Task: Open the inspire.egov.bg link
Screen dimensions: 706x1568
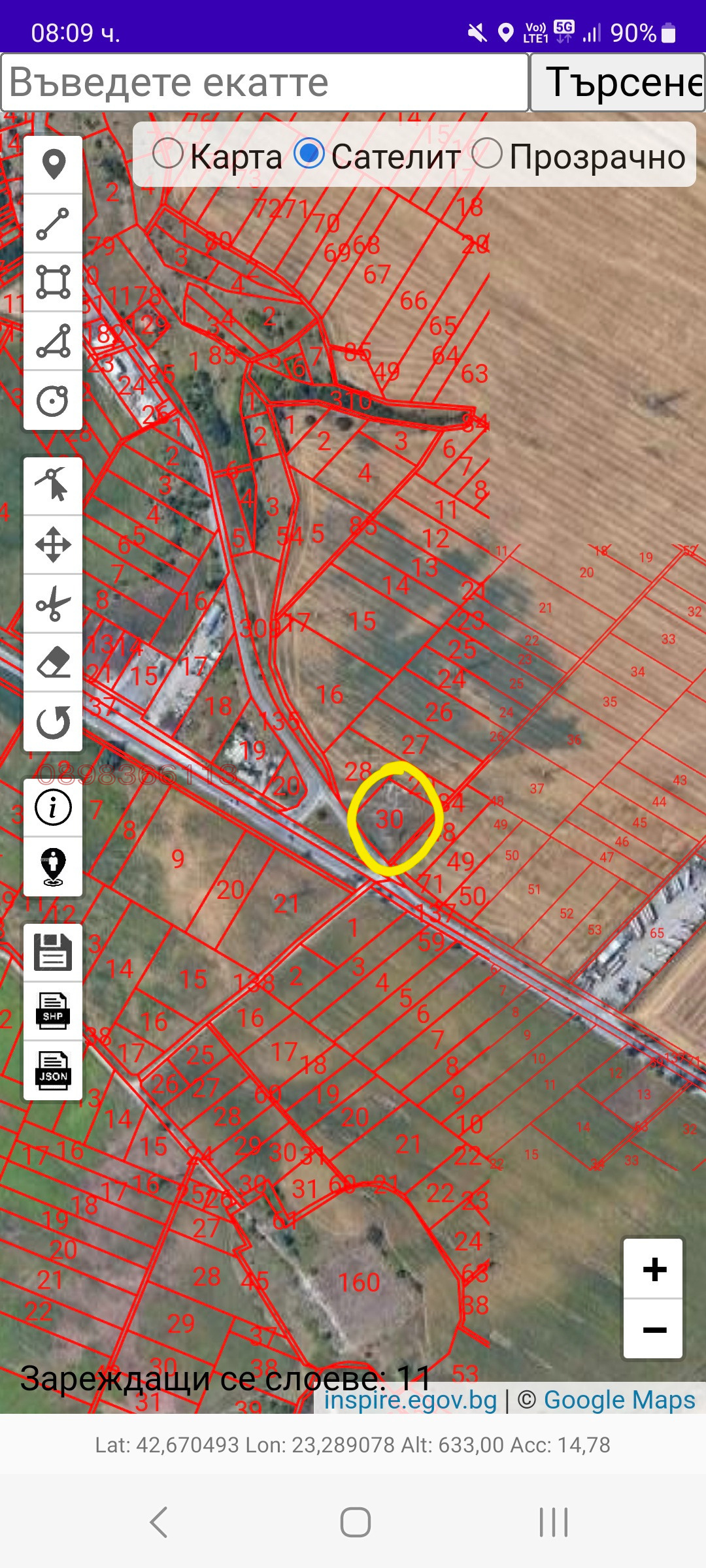Action: point(411,1399)
